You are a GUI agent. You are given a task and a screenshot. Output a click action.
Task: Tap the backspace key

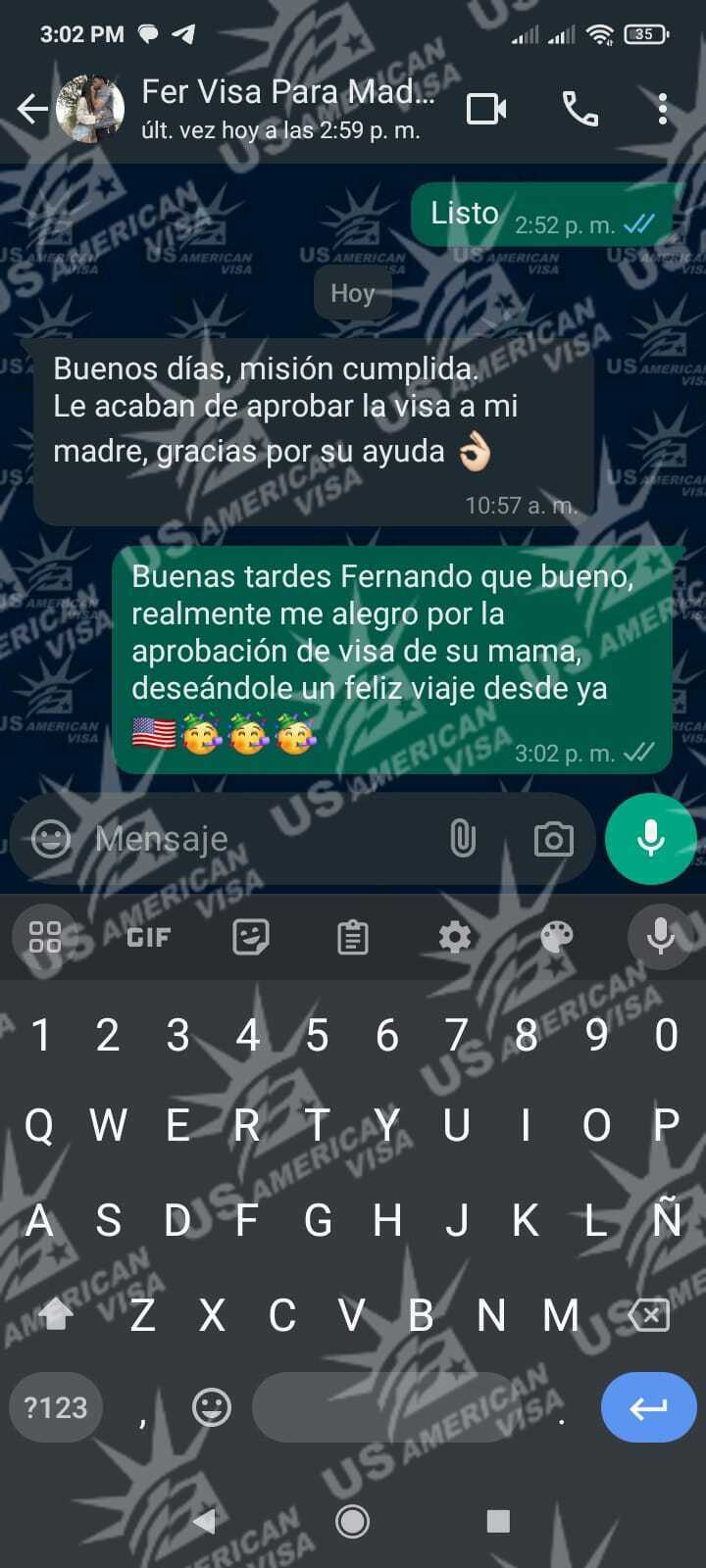pos(649,1314)
